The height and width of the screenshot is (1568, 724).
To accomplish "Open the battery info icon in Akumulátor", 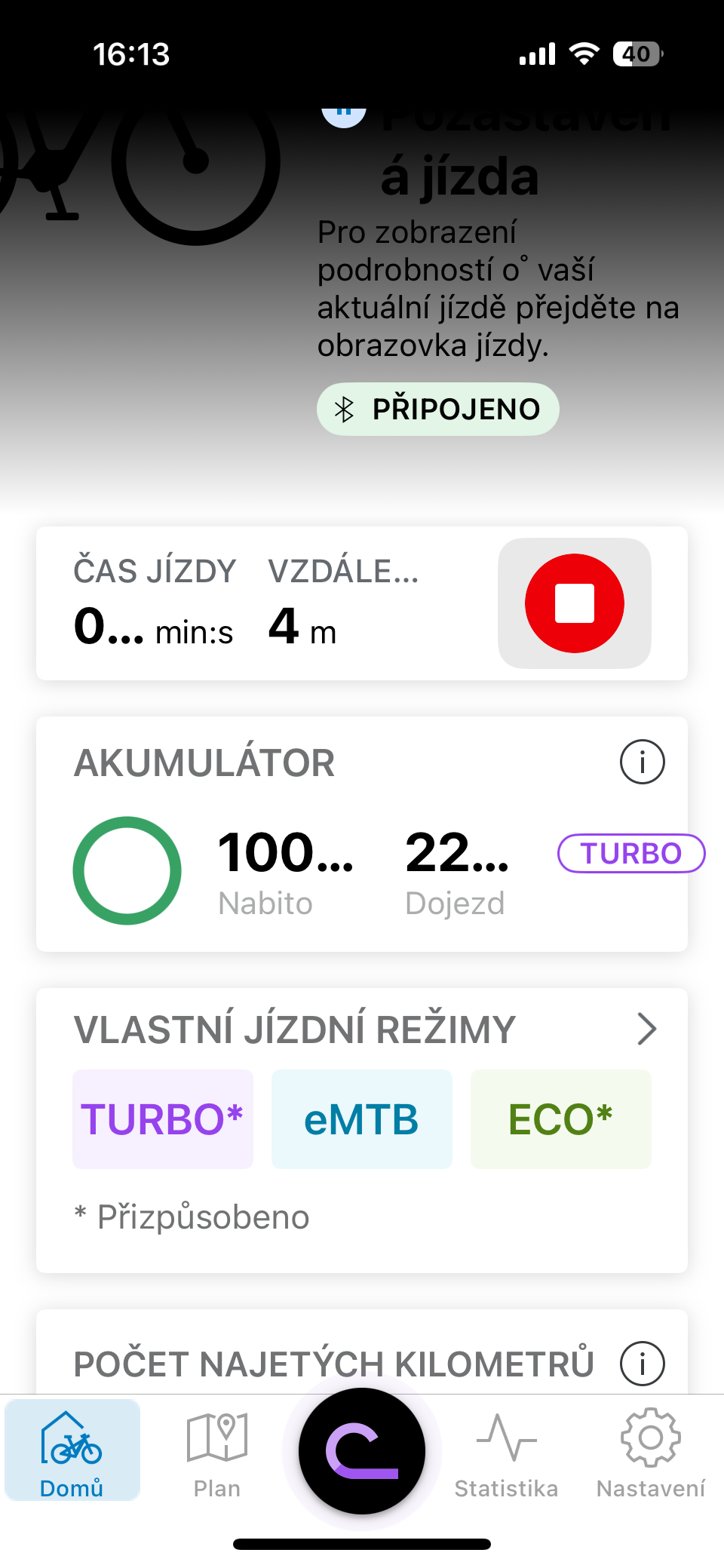I will 642,762.
